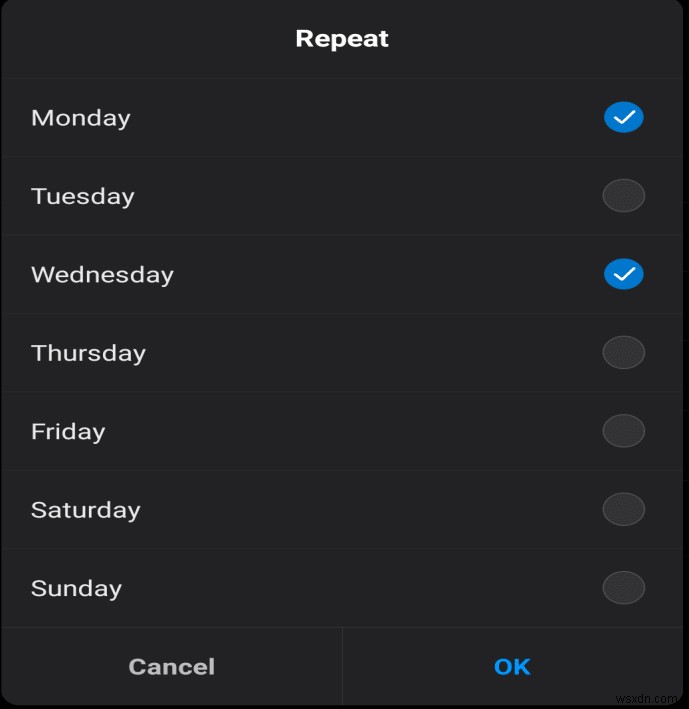Deselect the Wednesday checkbox

(x=623, y=274)
